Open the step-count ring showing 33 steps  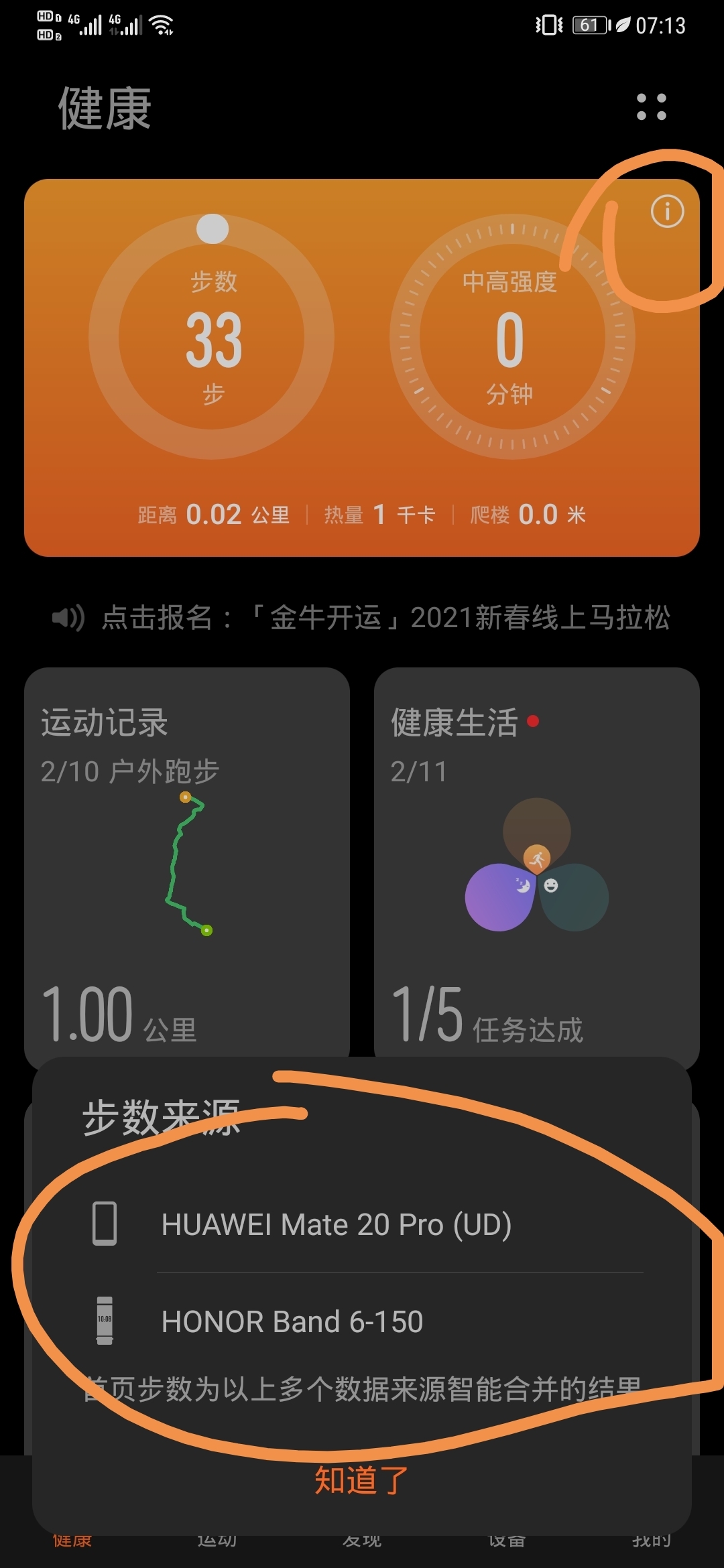click(212, 337)
